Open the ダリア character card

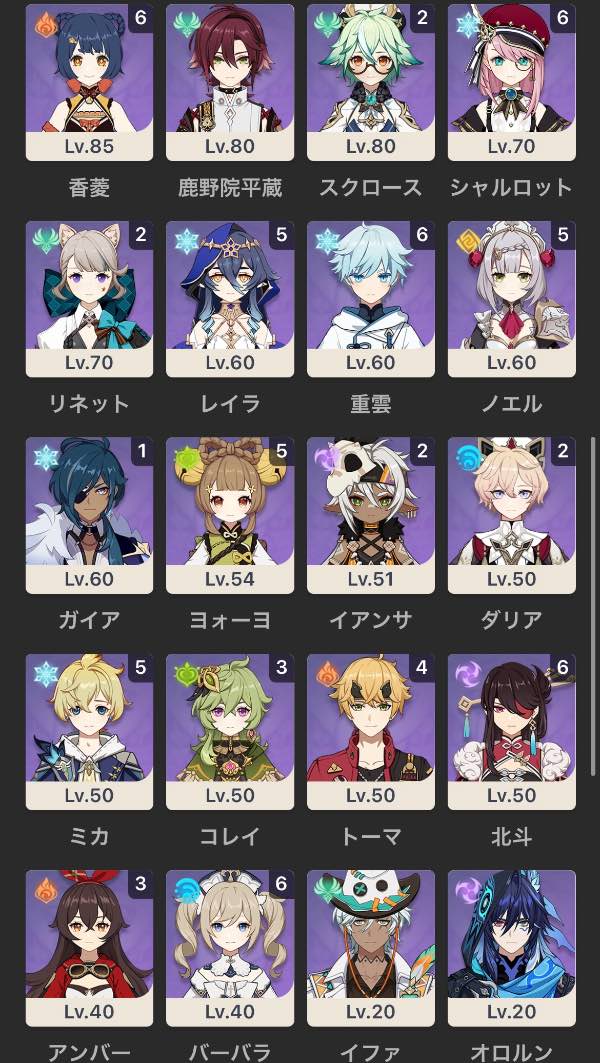click(x=512, y=515)
